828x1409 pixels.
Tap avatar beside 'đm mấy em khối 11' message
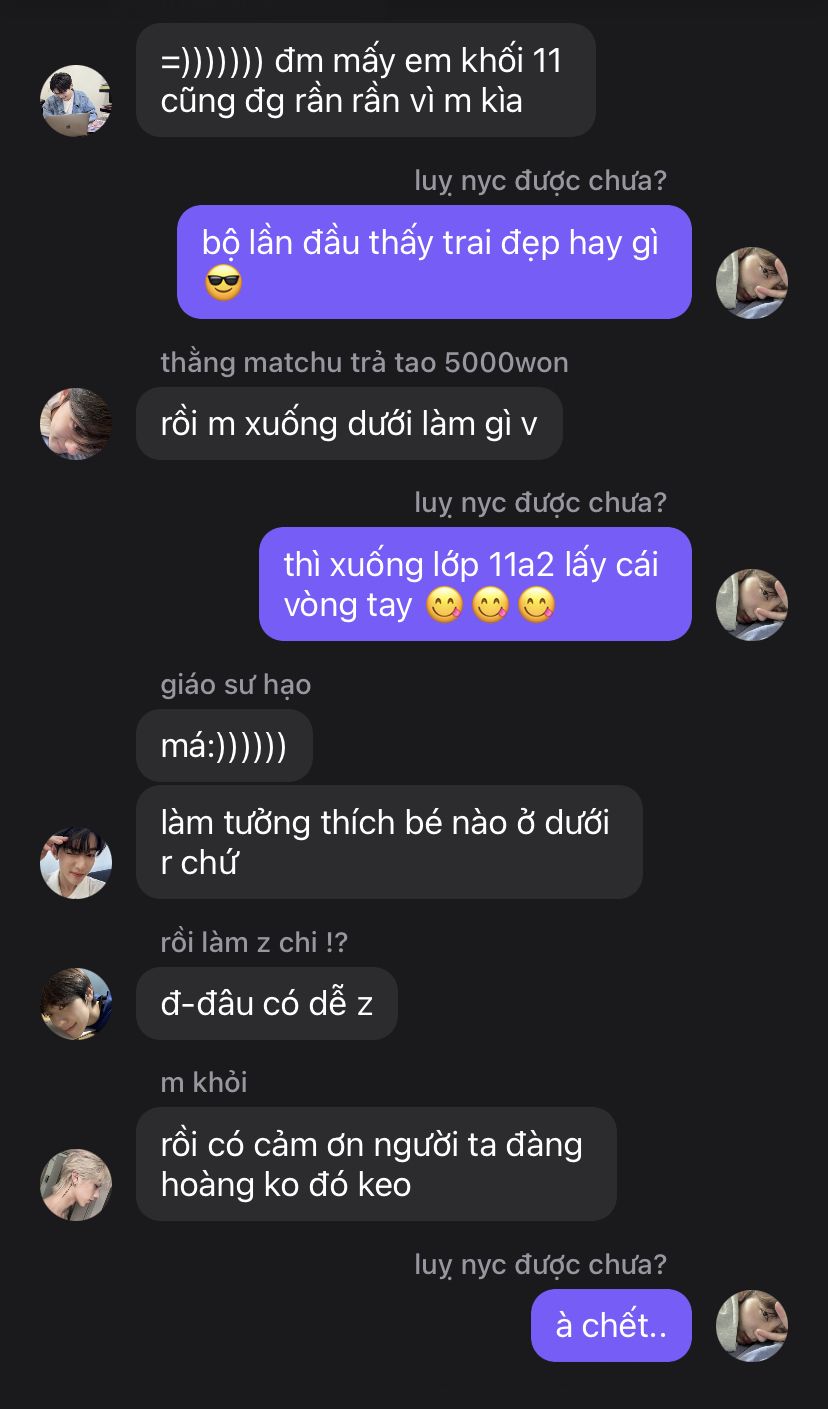76,101
